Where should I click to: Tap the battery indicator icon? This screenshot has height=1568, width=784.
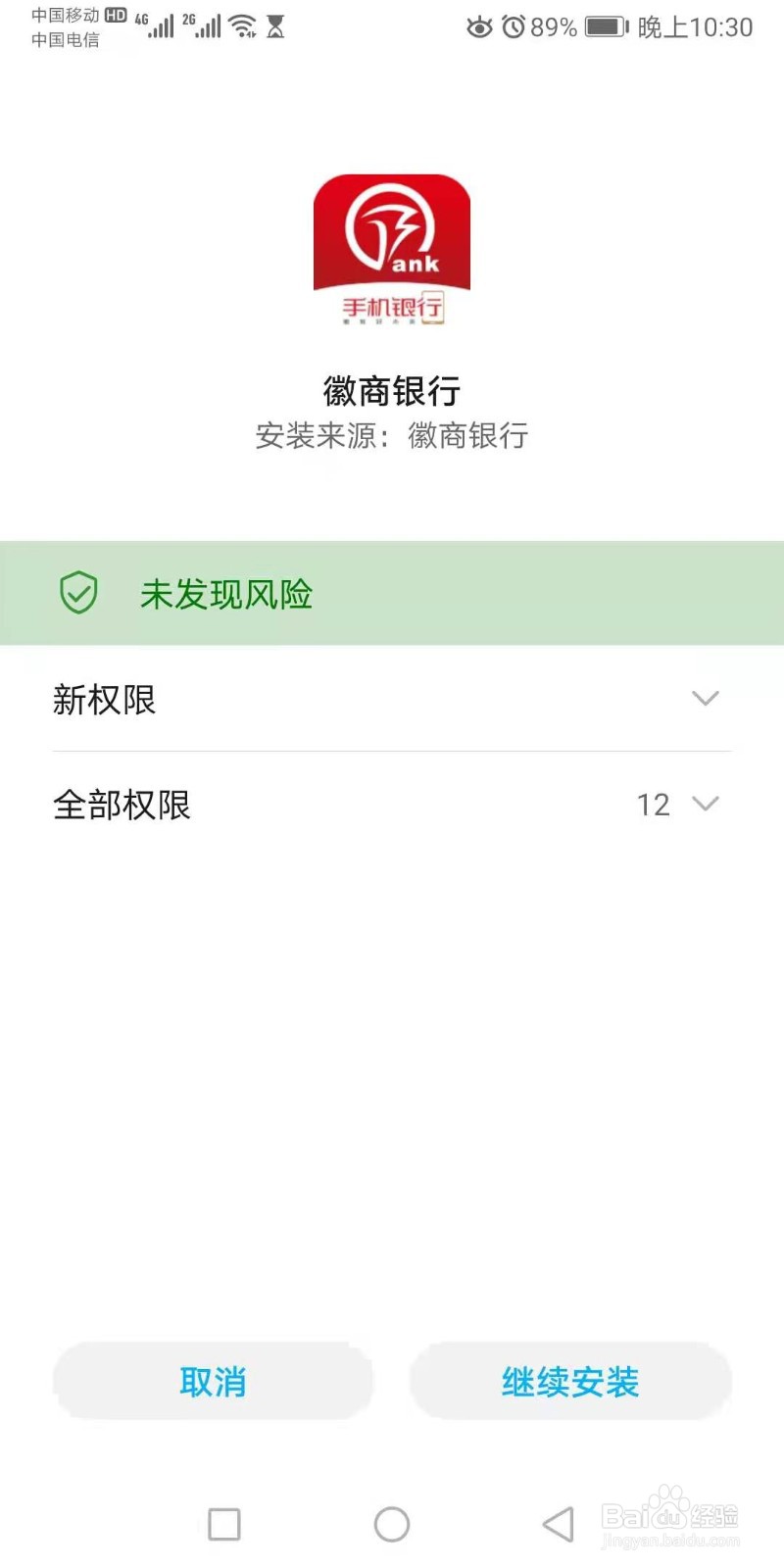click(605, 26)
